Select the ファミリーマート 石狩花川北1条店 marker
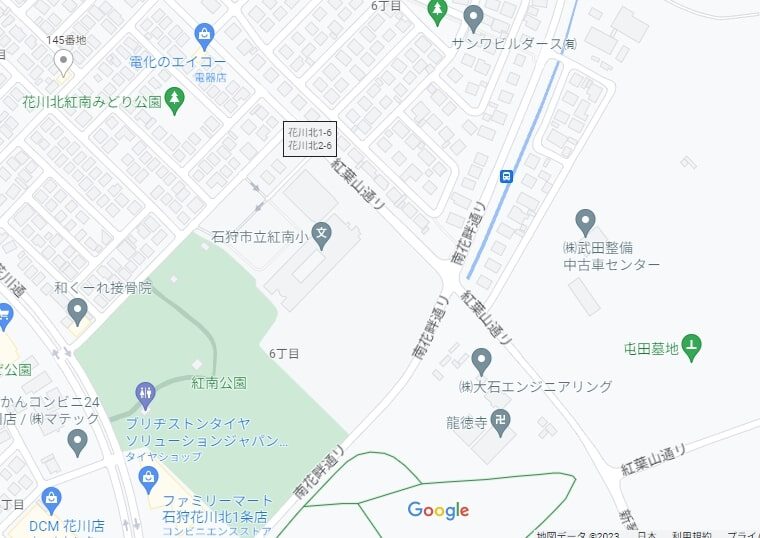The image size is (760, 538). 149,474
